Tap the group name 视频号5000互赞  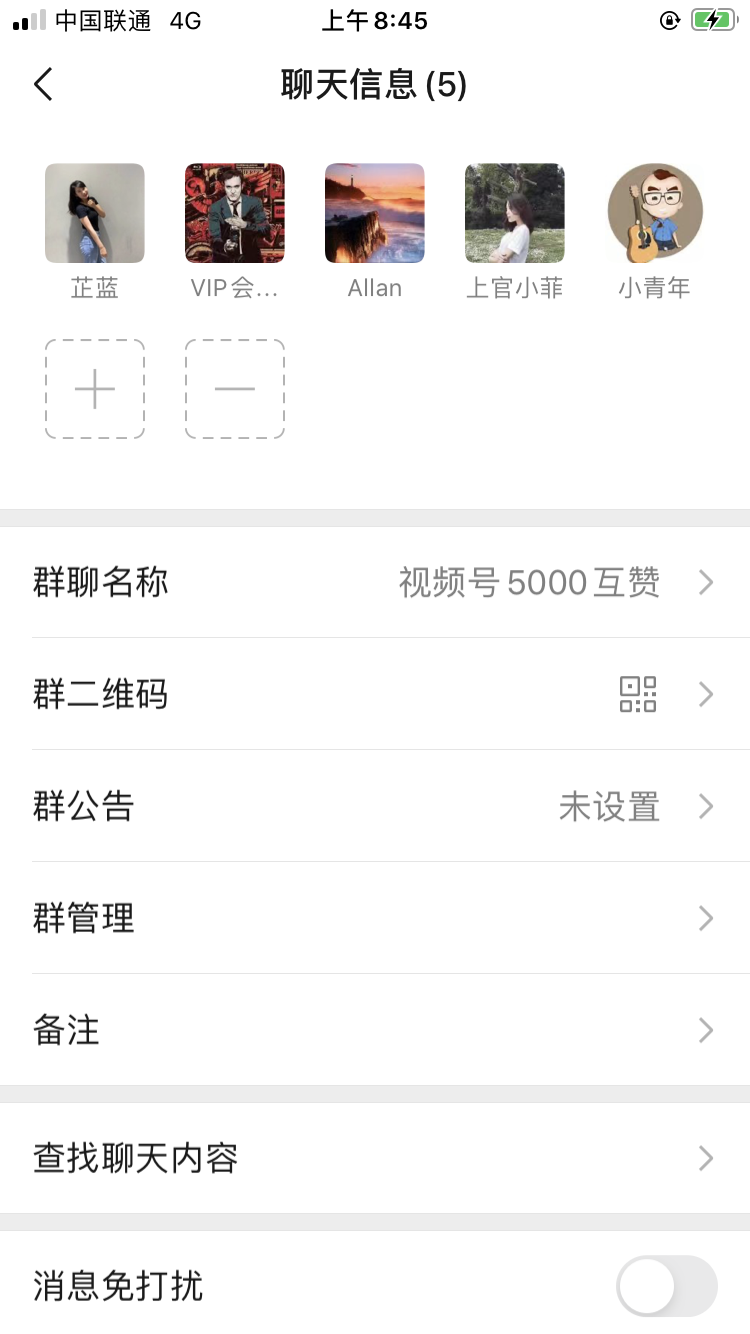click(530, 582)
